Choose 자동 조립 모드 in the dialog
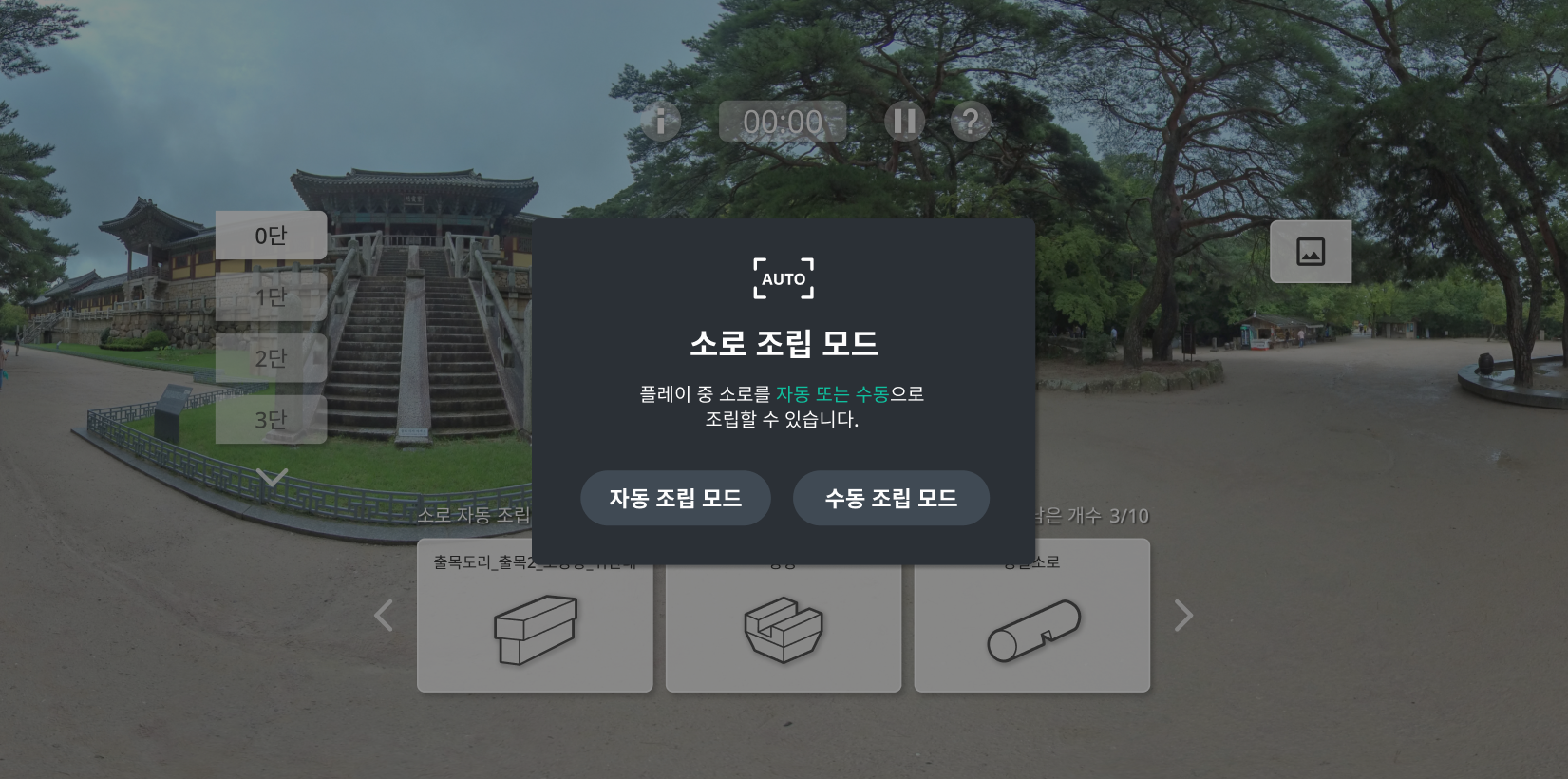 675,498
